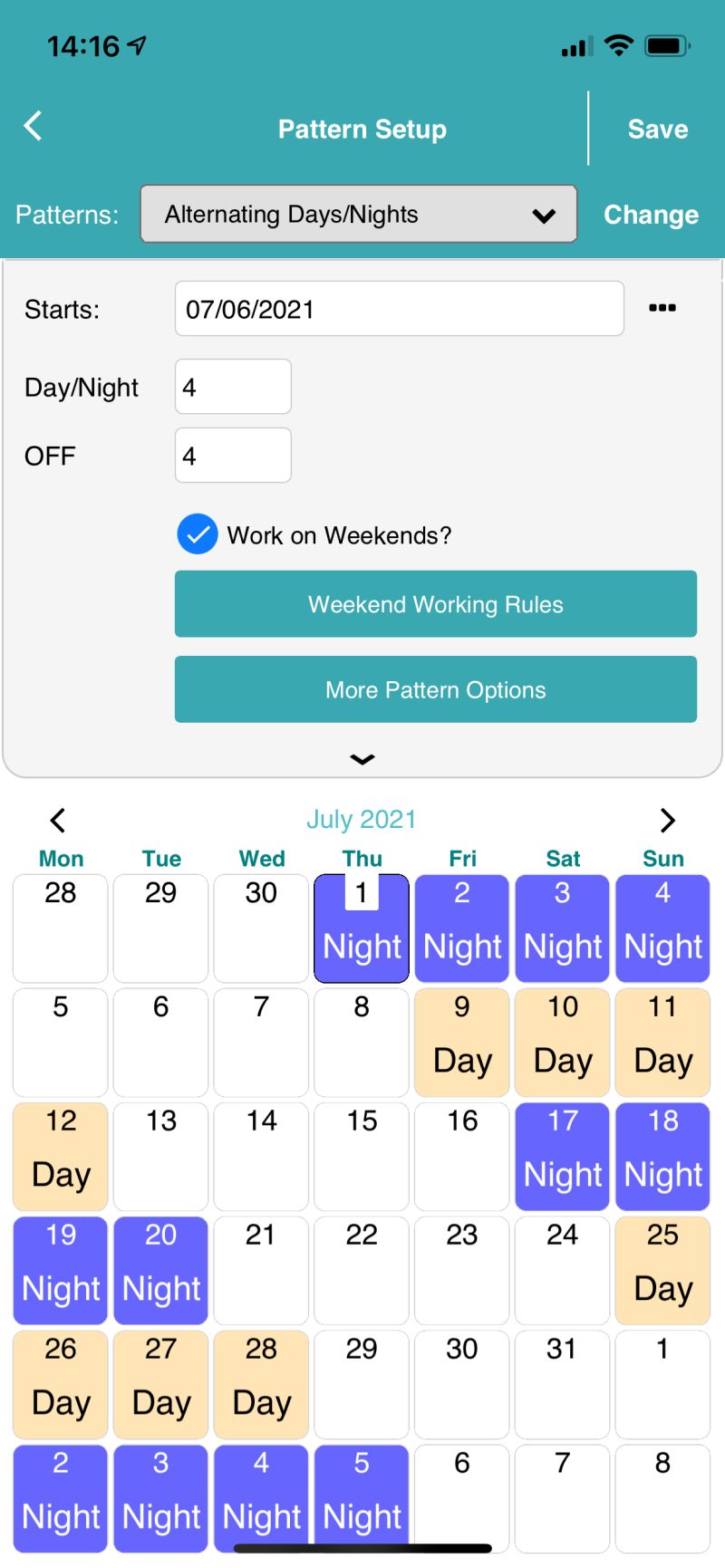Uncheck the Work on Weekends checkbox

click(x=197, y=534)
